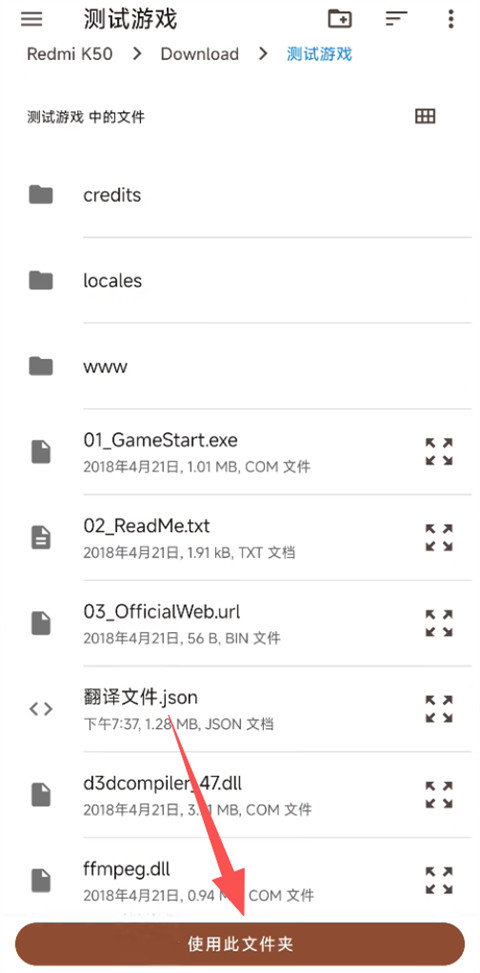Select the 03_OfficialWeb.url file row
This screenshot has width=480, height=973.
(240, 623)
